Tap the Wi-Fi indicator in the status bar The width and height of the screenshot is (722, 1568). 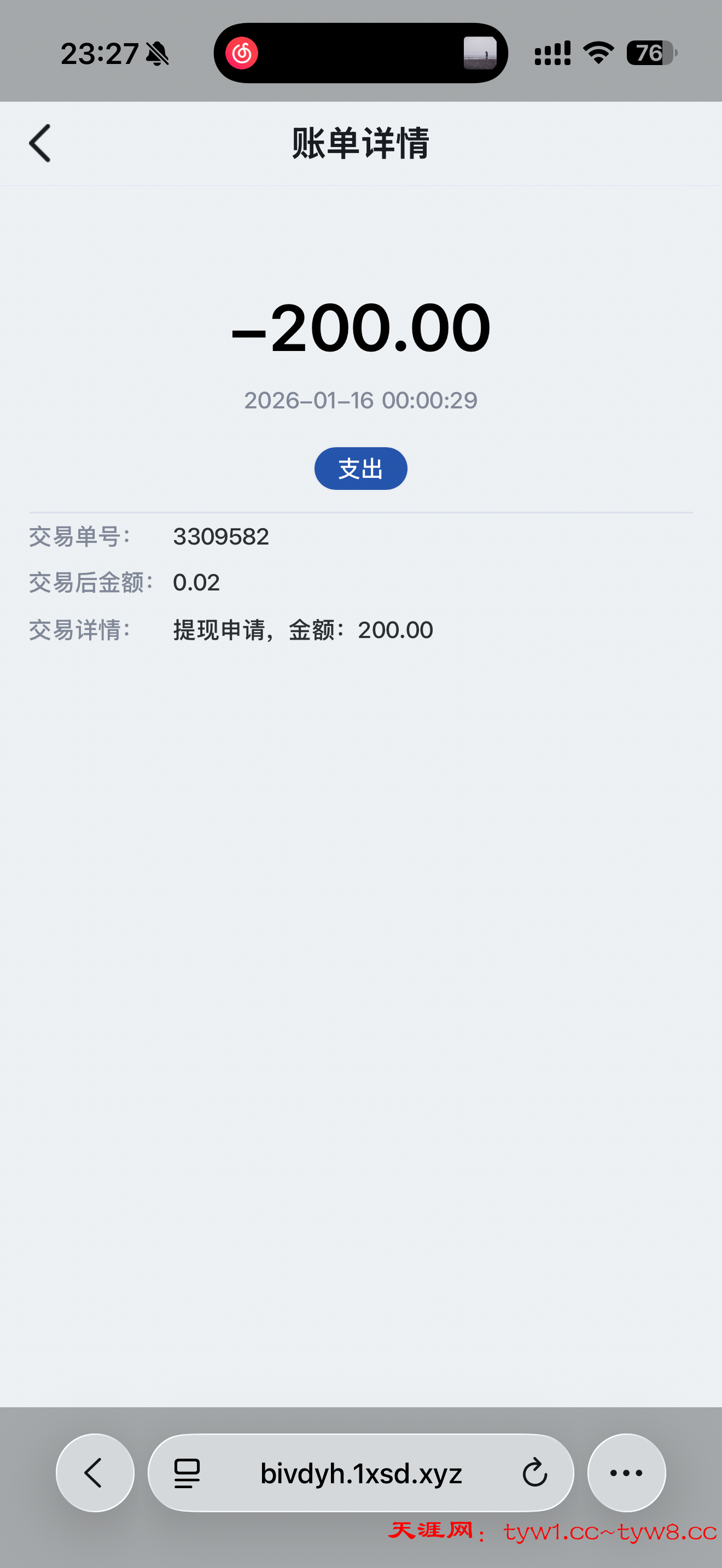click(x=598, y=53)
